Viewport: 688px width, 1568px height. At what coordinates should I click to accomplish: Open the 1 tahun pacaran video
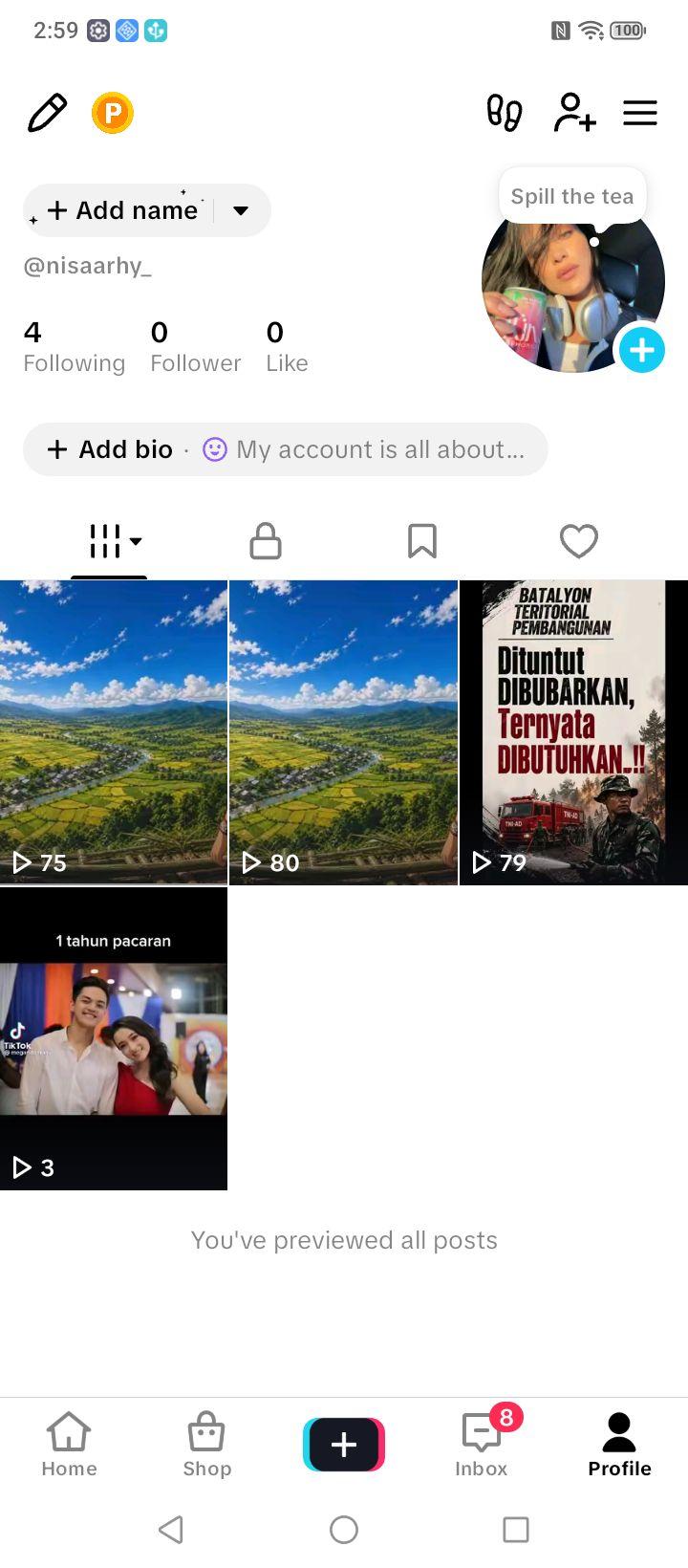click(x=114, y=1039)
